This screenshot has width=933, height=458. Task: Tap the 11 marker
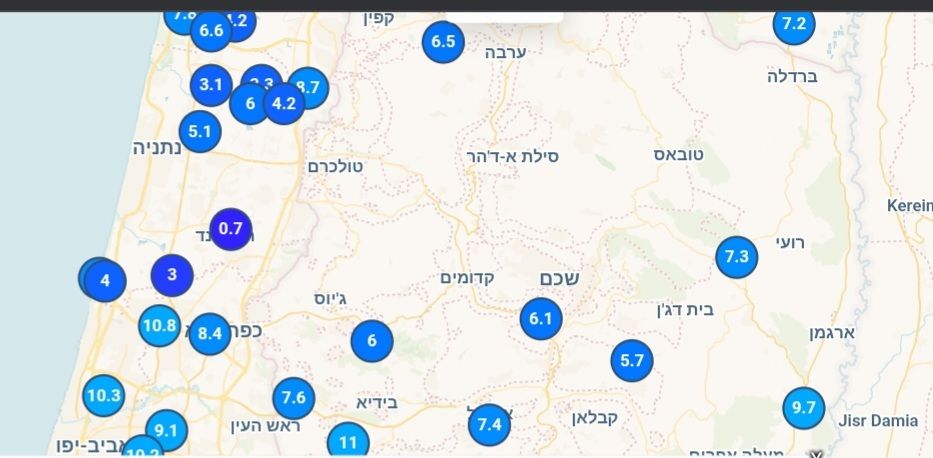[x=348, y=441]
